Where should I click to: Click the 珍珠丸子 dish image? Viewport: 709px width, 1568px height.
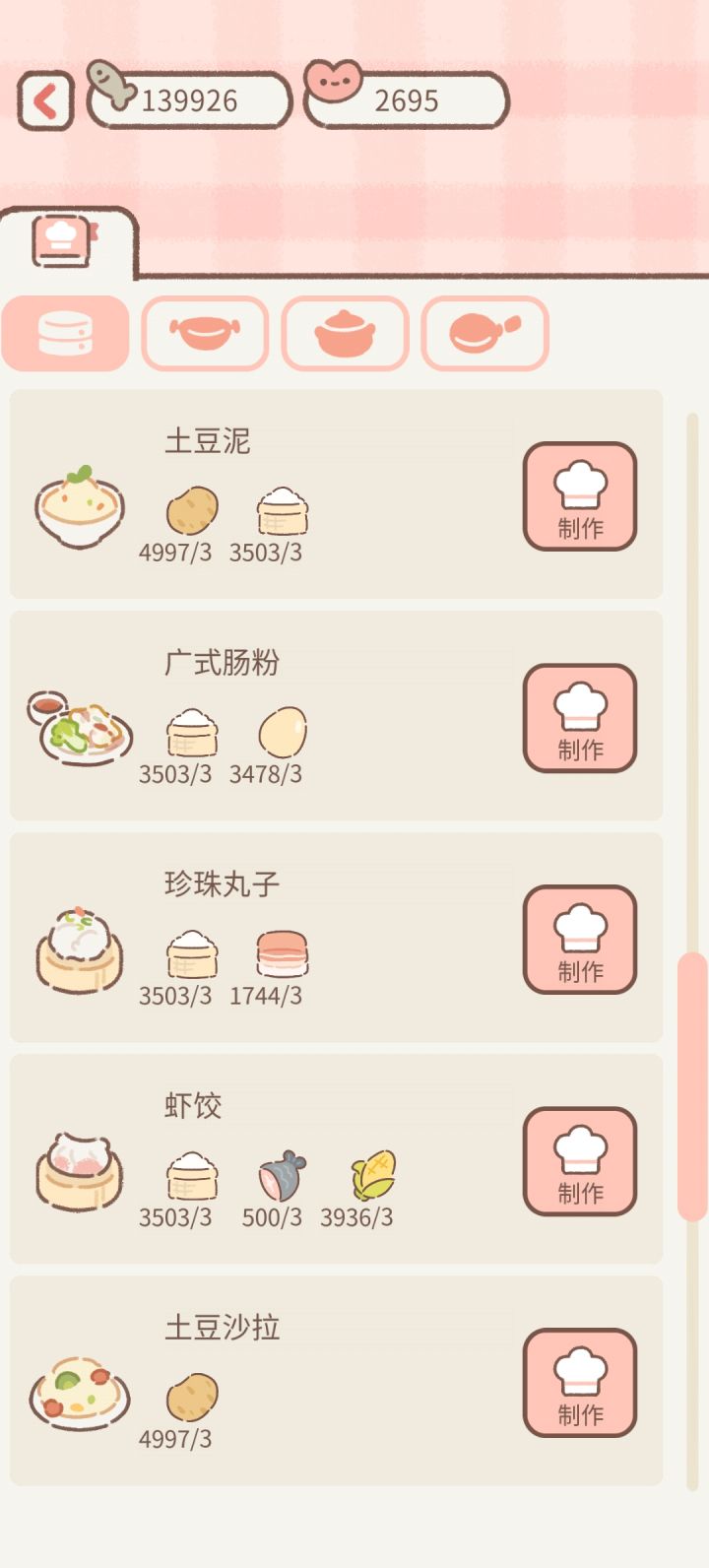pos(79,950)
